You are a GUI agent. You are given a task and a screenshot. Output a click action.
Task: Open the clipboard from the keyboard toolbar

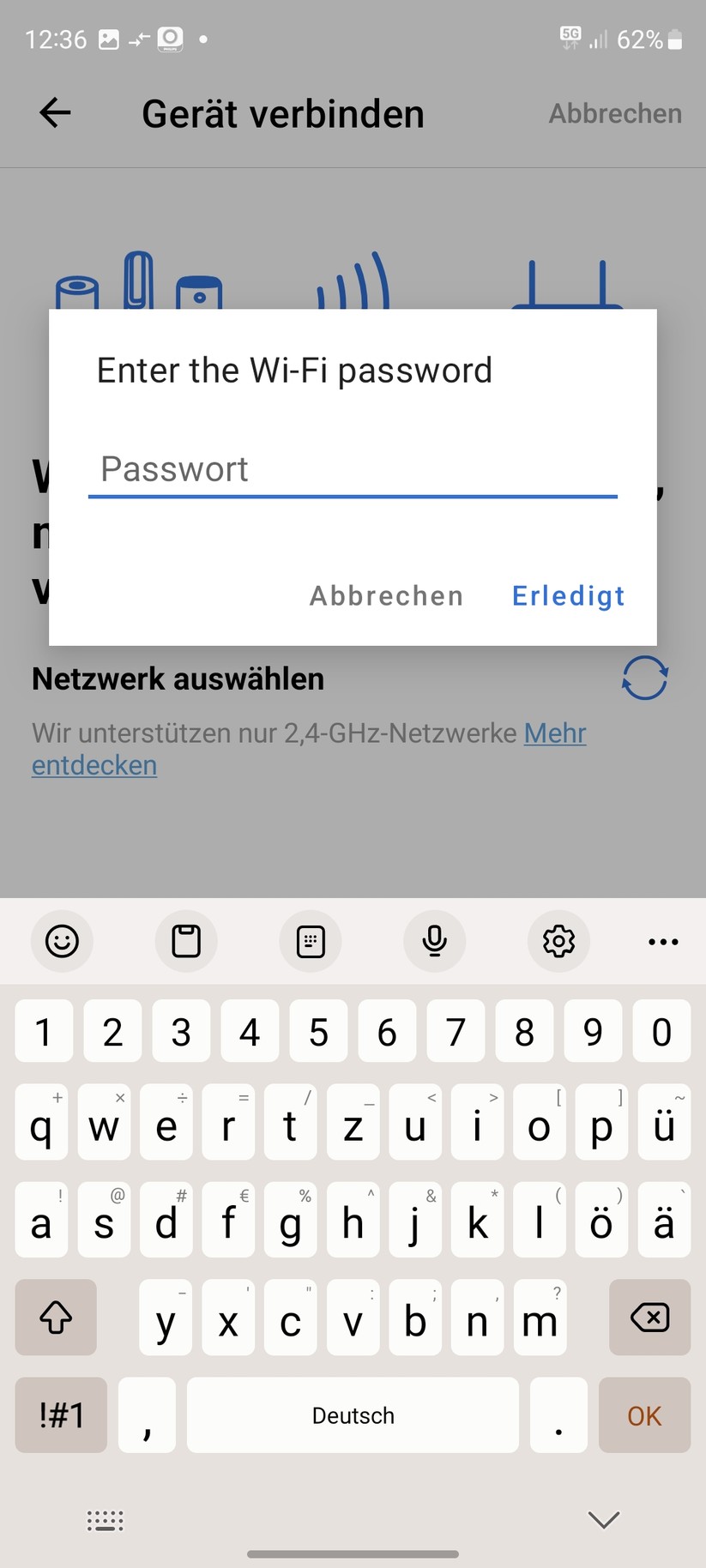(x=186, y=941)
